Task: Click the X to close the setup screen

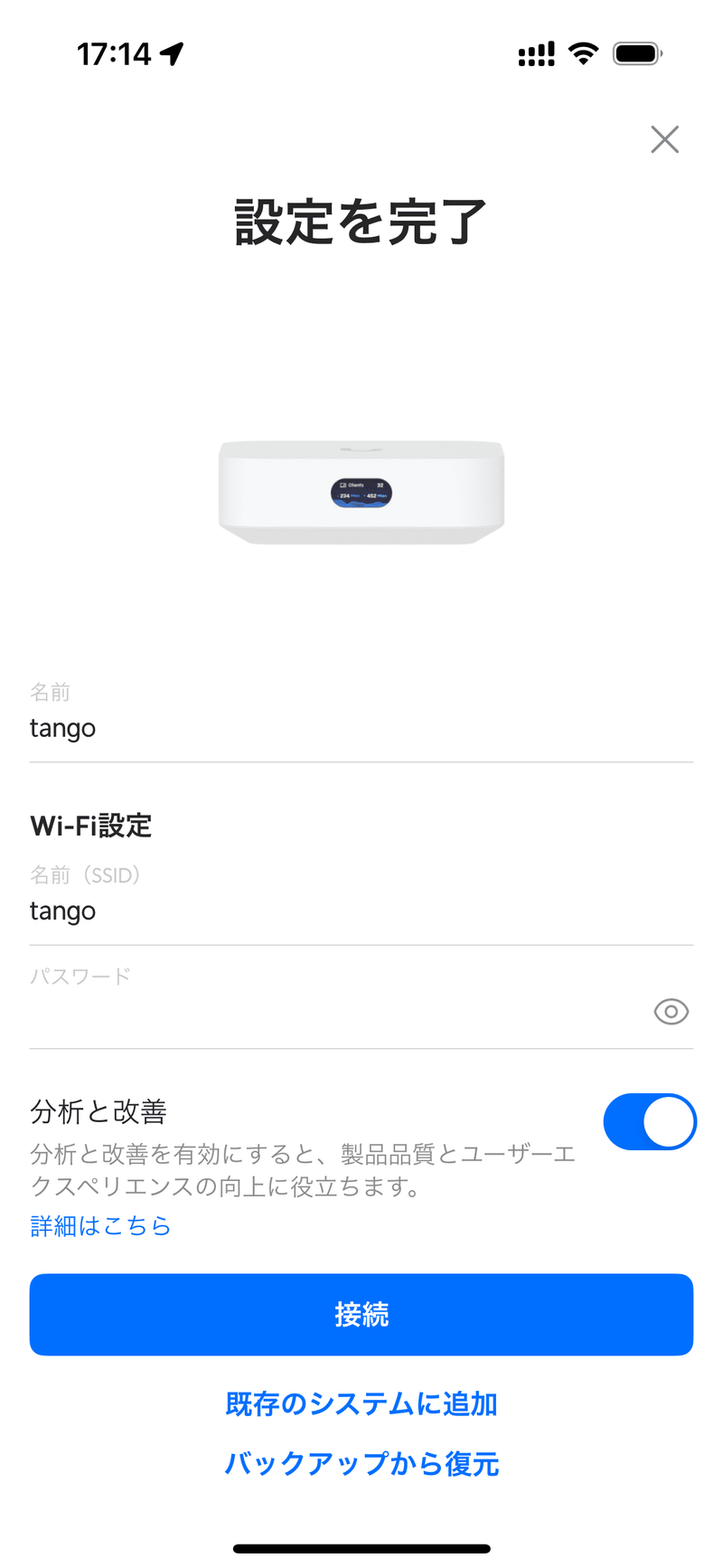Action: click(x=665, y=139)
